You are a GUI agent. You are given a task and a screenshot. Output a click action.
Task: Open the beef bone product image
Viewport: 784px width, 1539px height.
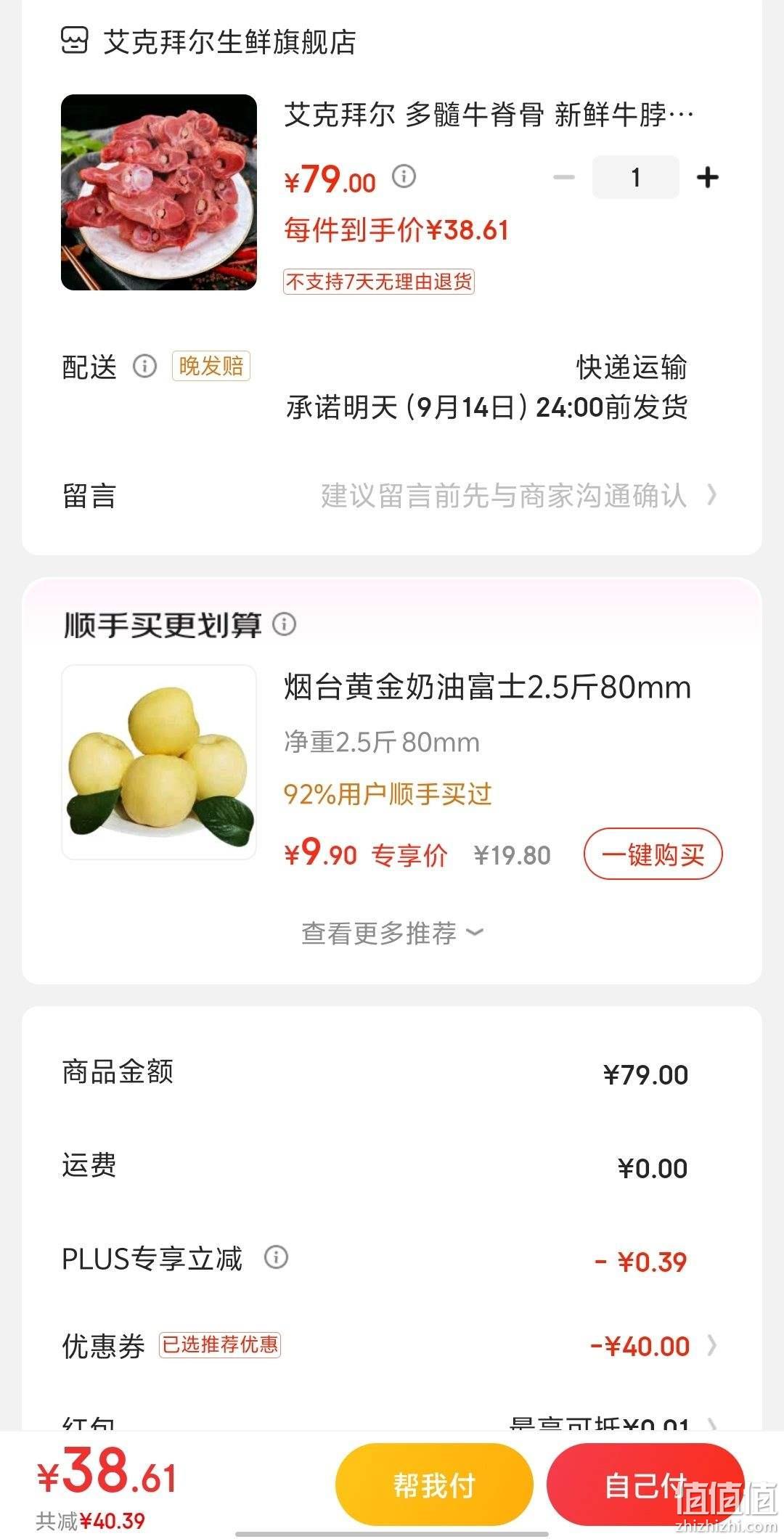pos(159,192)
